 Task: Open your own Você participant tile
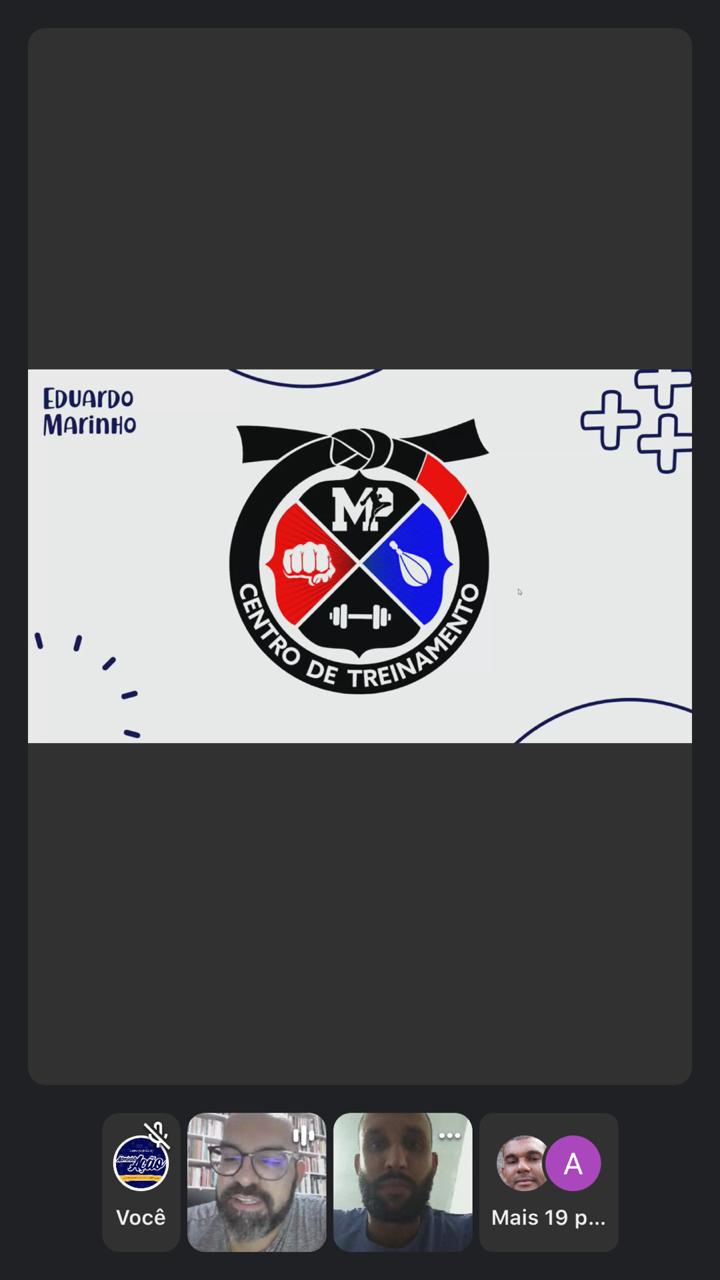(141, 1182)
